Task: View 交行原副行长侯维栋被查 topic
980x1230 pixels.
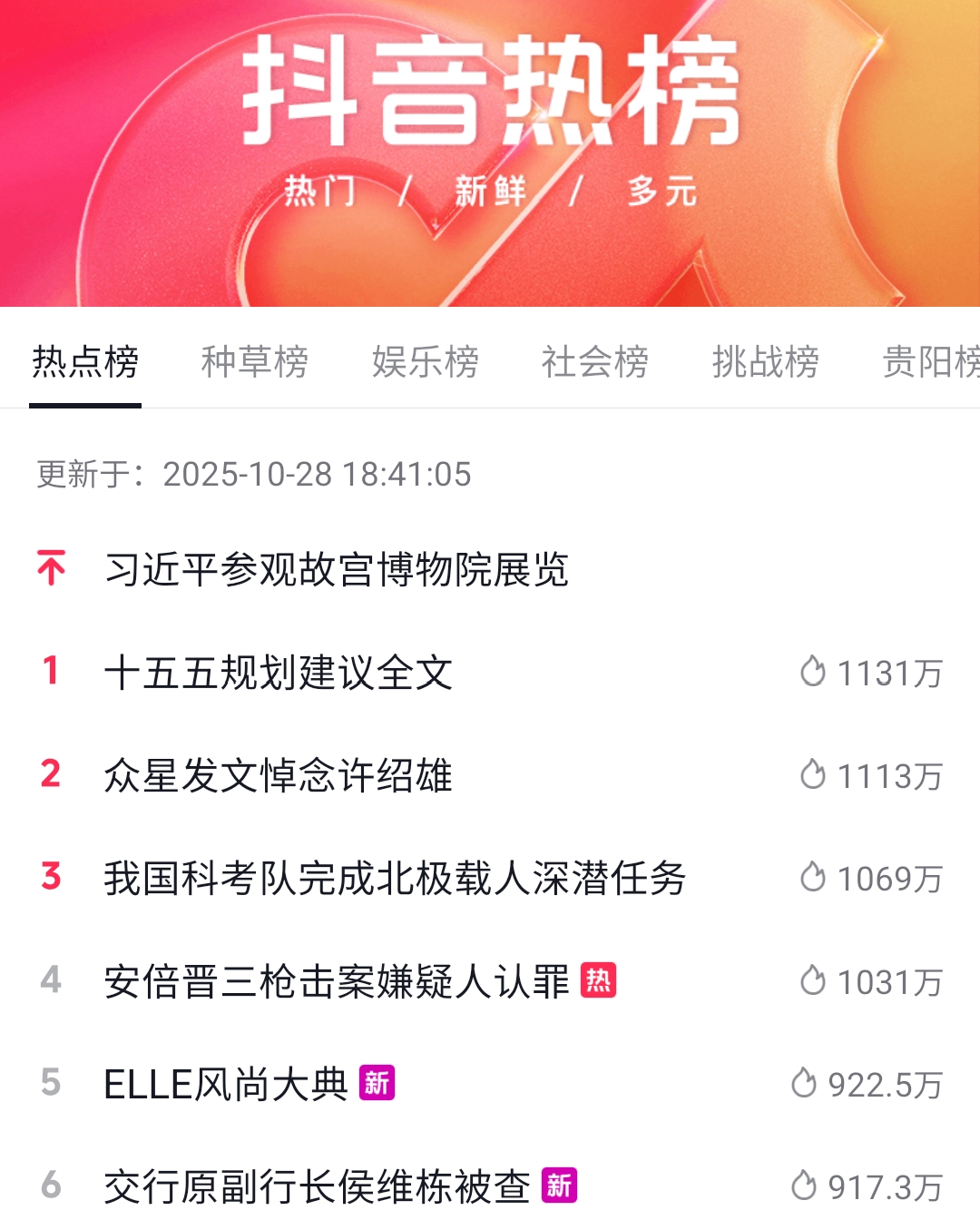Action: [x=318, y=1186]
